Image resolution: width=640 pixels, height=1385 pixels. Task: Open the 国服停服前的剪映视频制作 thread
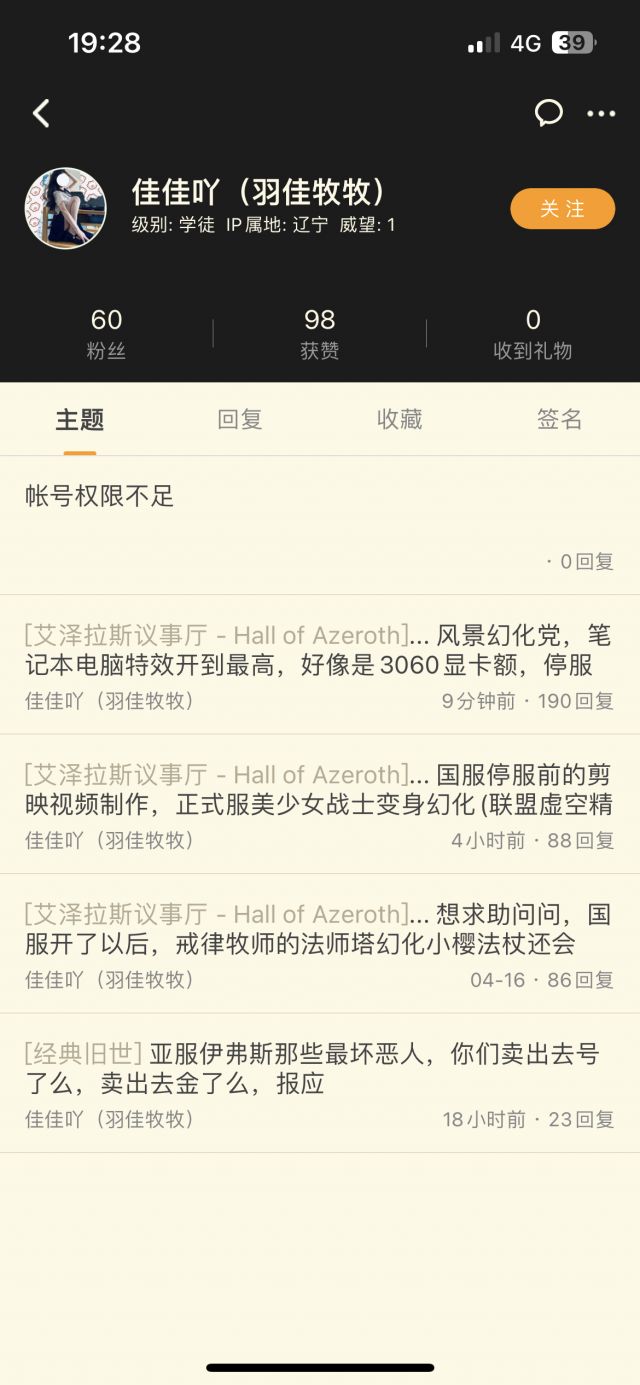tap(318, 803)
